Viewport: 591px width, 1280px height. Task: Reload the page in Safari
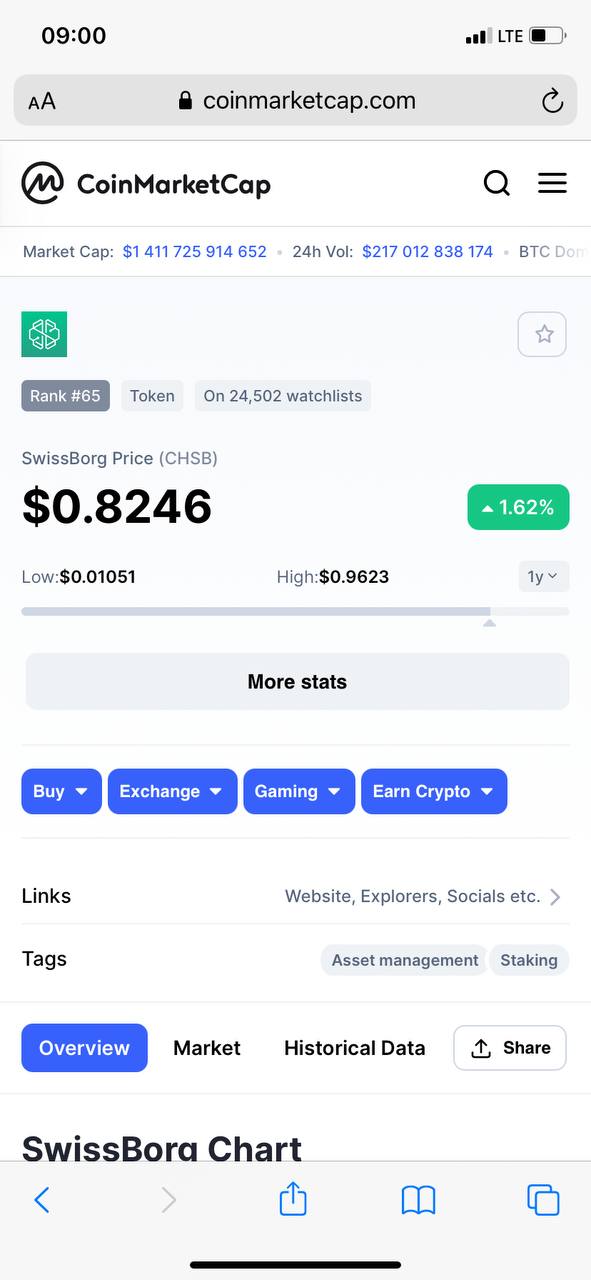(x=552, y=100)
